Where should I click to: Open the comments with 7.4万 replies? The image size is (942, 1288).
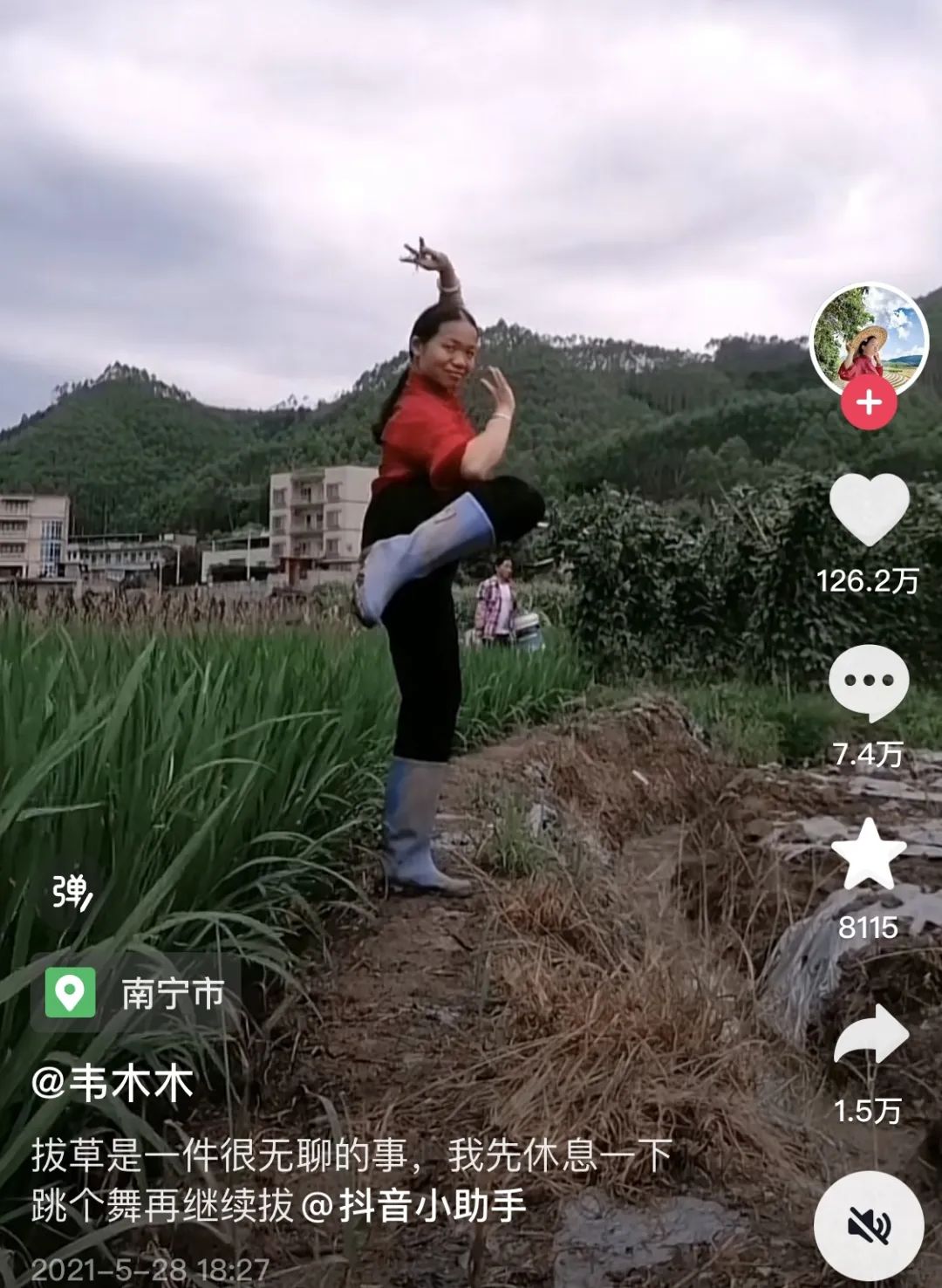pos(869,683)
